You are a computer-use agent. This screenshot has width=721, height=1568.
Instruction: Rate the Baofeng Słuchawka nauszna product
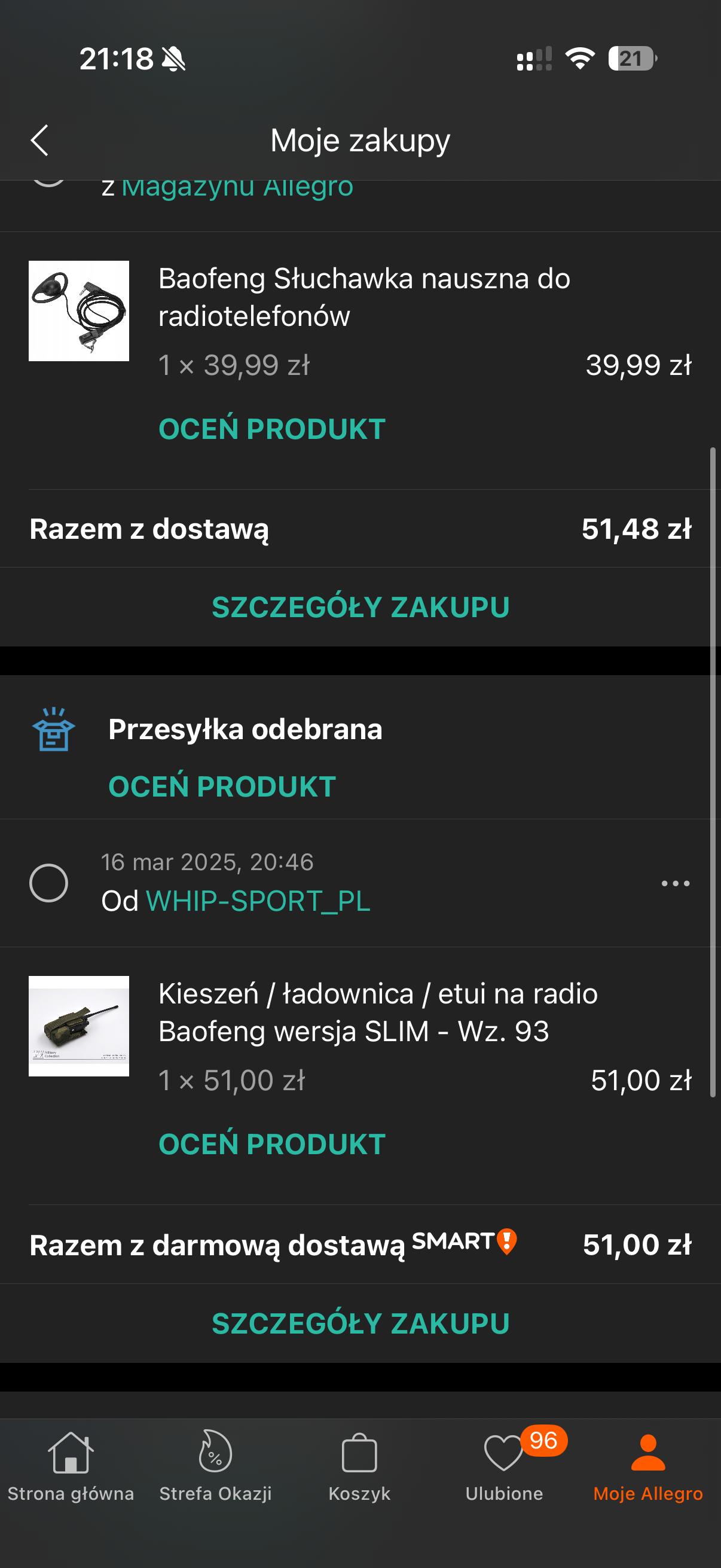[271, 429]
